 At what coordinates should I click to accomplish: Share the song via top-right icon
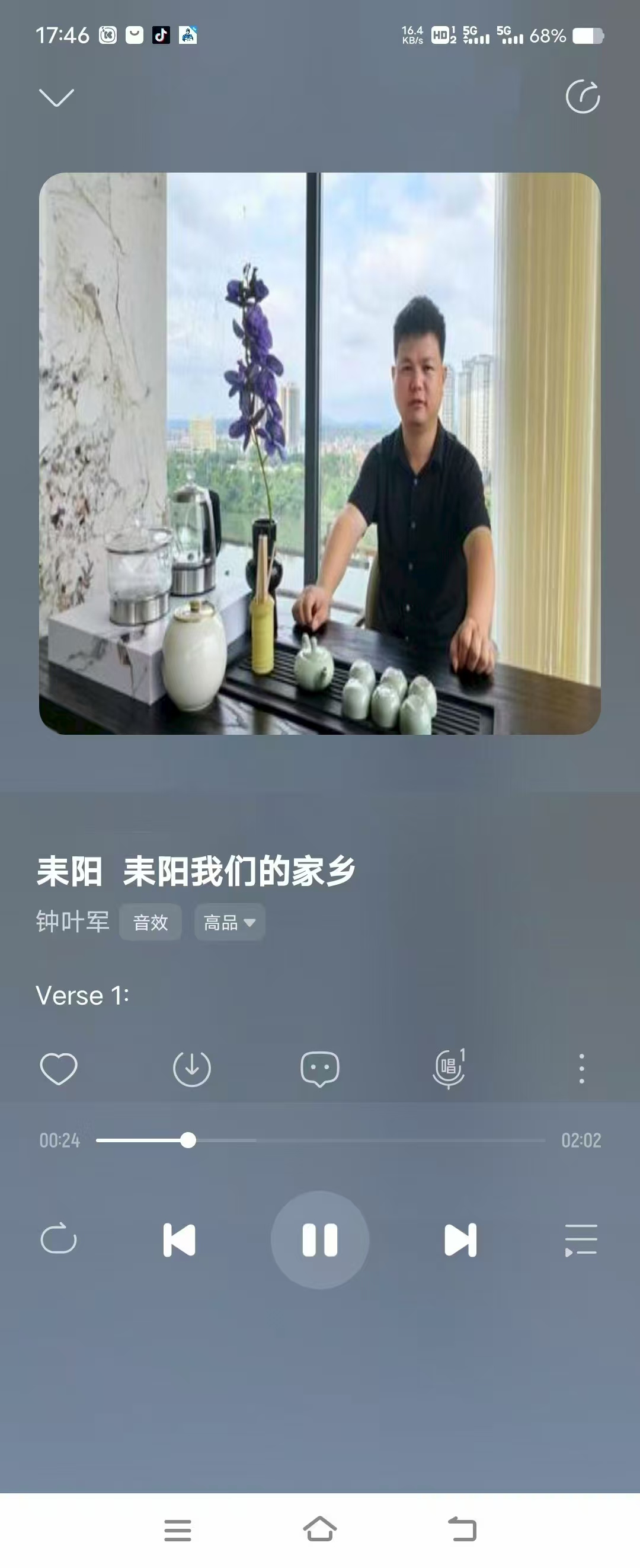click(582, 96)
